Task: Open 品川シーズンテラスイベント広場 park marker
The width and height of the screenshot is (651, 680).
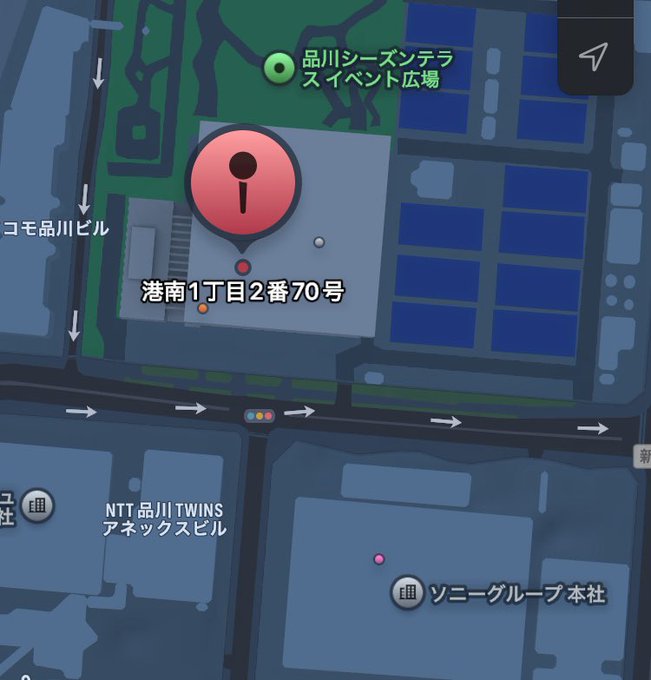Action: point(279,68)
